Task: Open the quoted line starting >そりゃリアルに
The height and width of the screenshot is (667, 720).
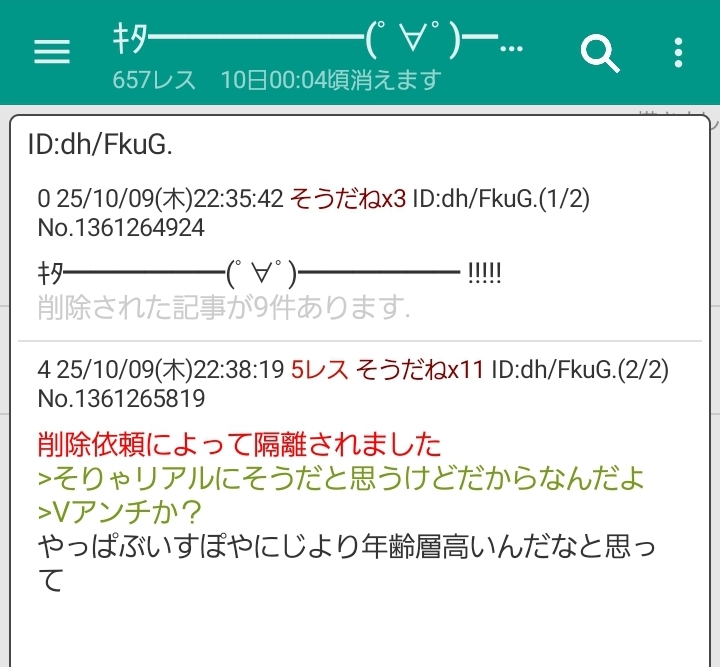Action: (x=340, y=478)
